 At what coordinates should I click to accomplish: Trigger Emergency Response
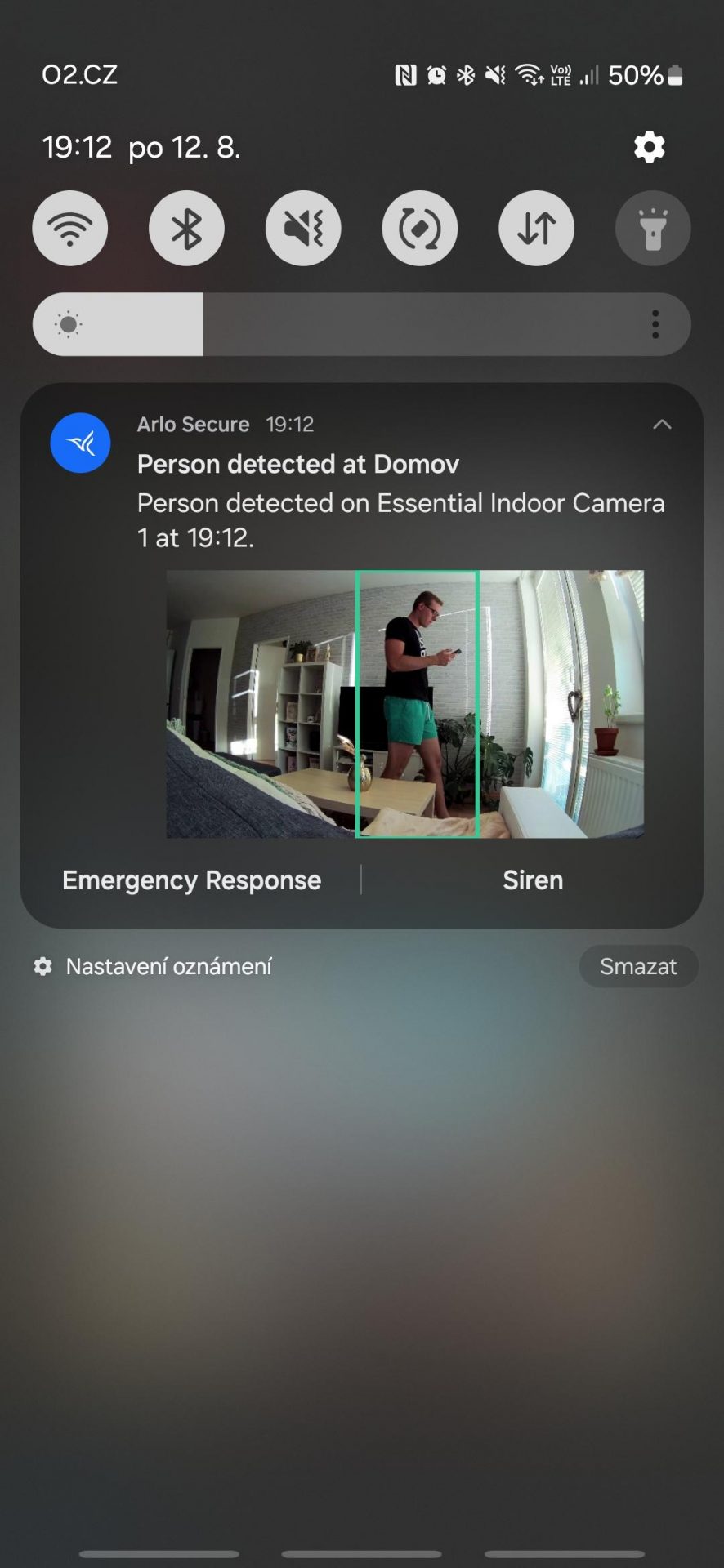click(192, 880)
